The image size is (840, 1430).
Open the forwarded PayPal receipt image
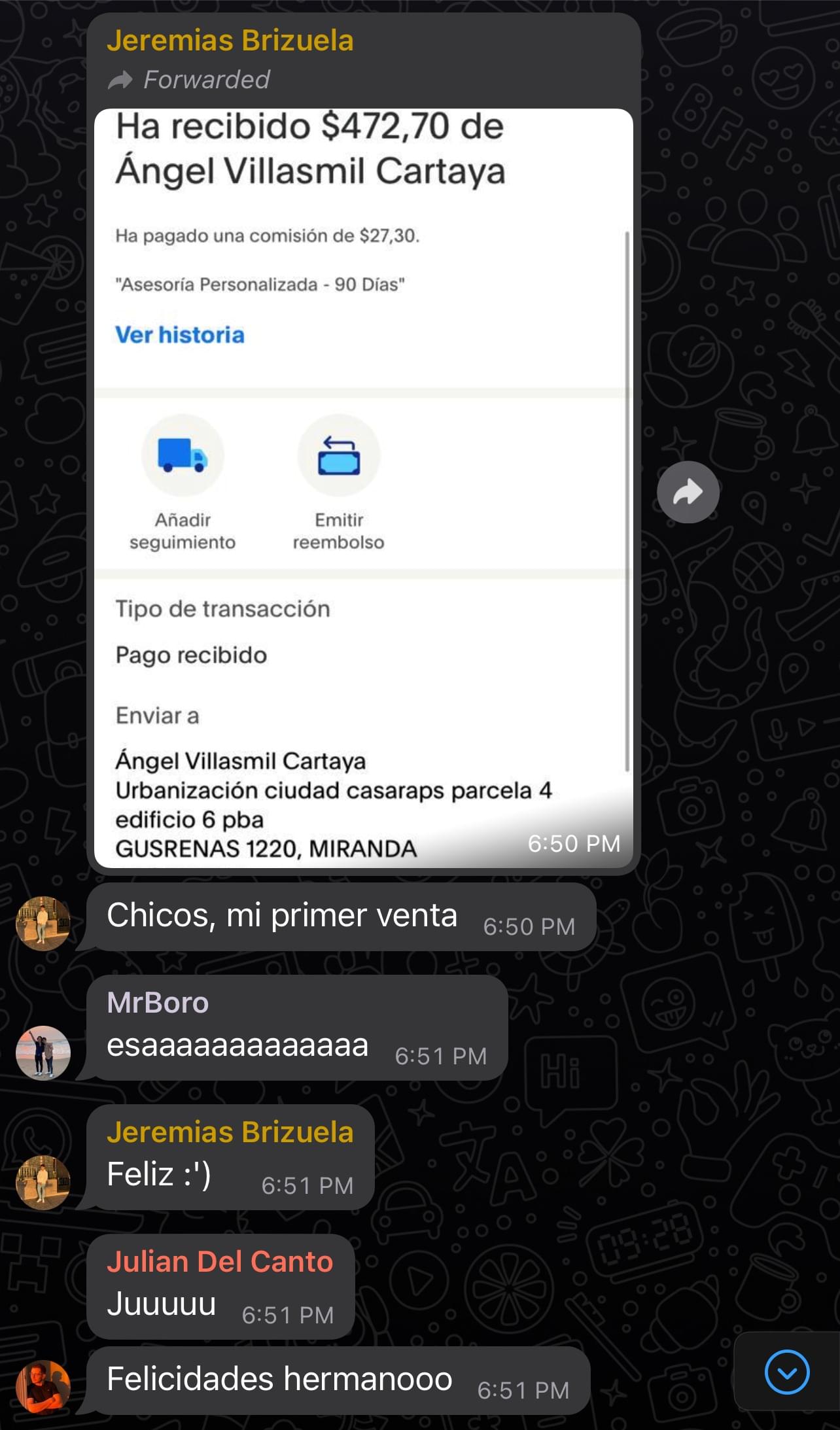pos(363,487)
